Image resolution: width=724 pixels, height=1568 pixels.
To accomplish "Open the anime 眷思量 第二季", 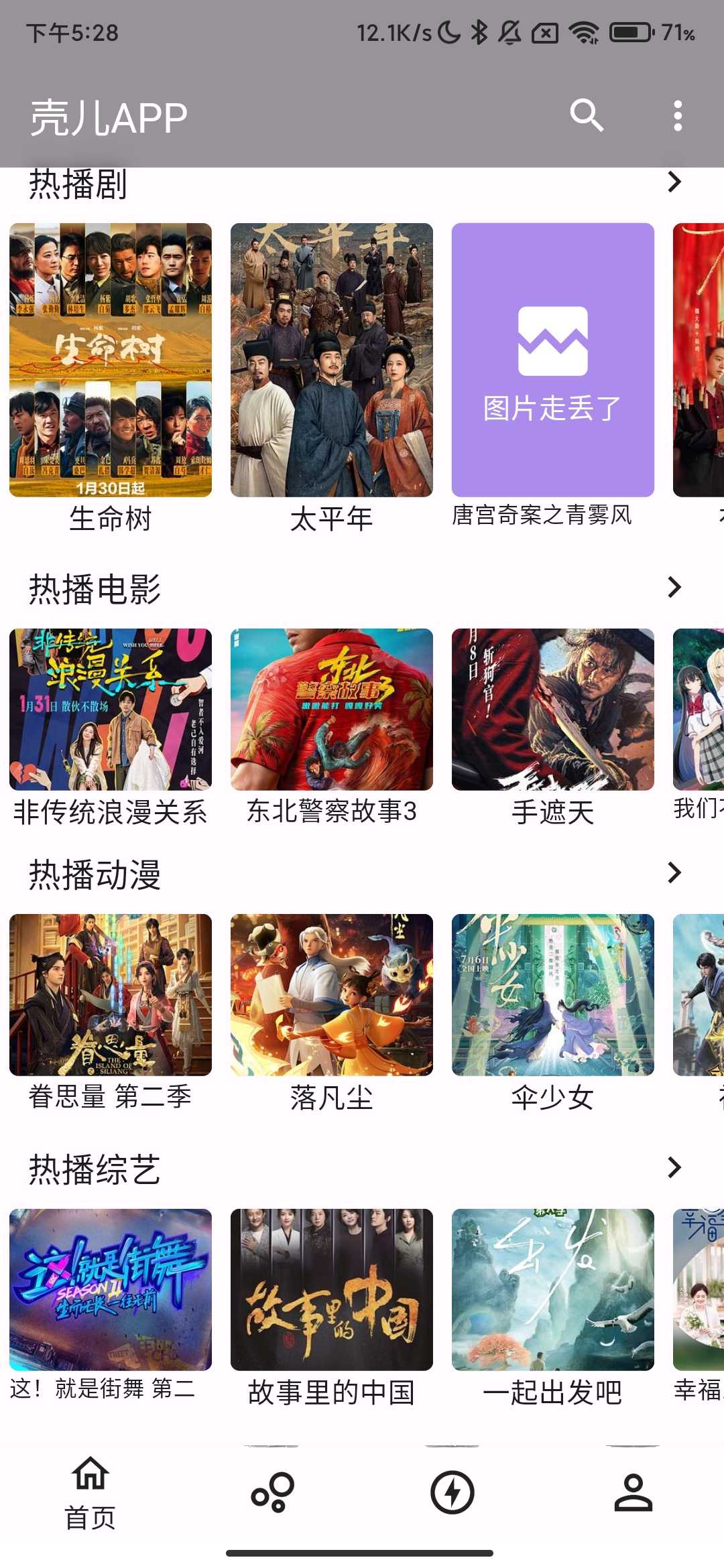I will pos(111,995).
